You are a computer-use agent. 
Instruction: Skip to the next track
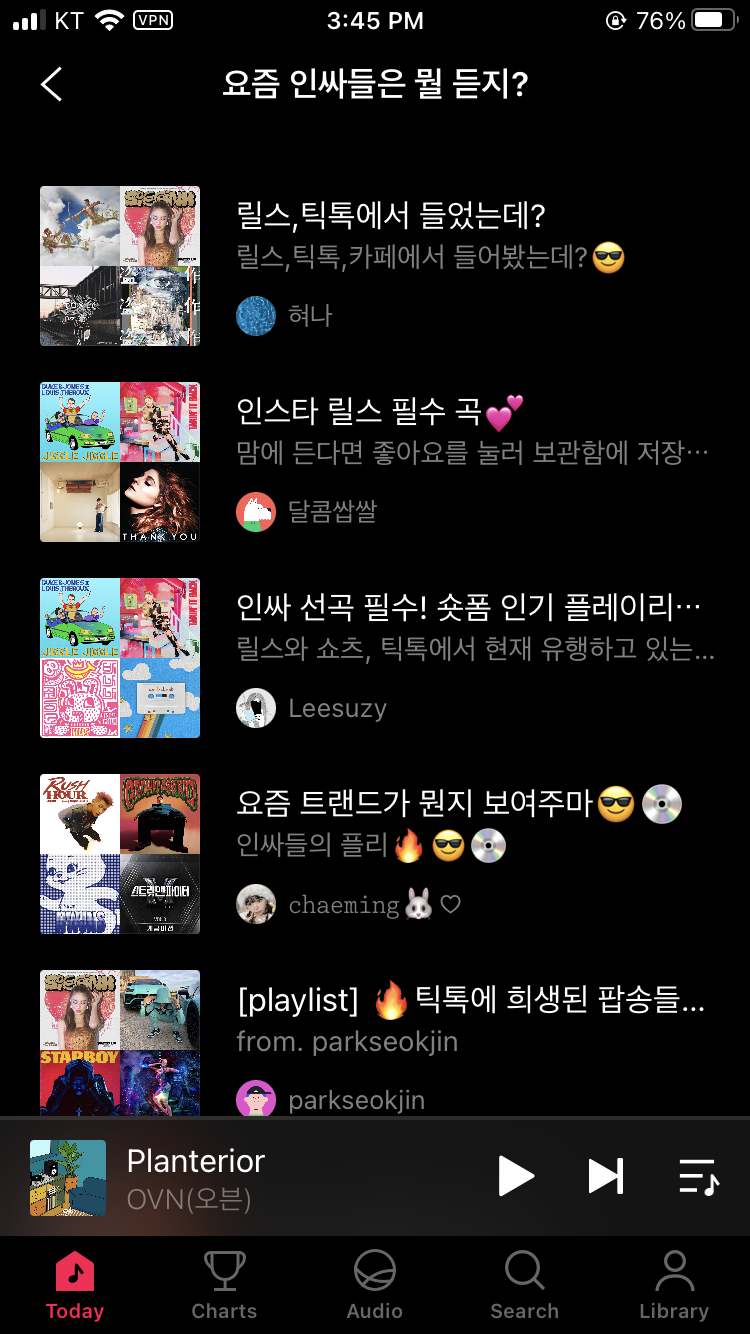pyautogui.click(x=606, y=1176)
